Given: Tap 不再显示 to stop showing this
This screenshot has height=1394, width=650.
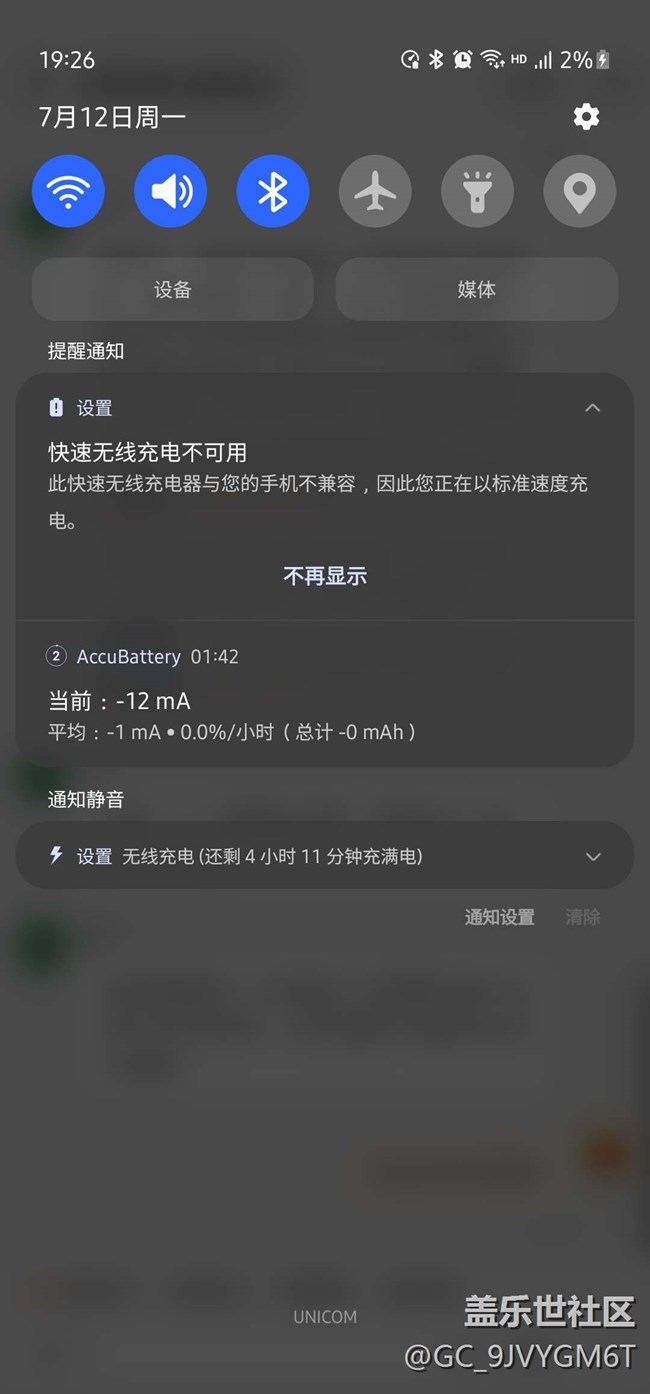Looking at the screenshot, I should click(325, 575).
